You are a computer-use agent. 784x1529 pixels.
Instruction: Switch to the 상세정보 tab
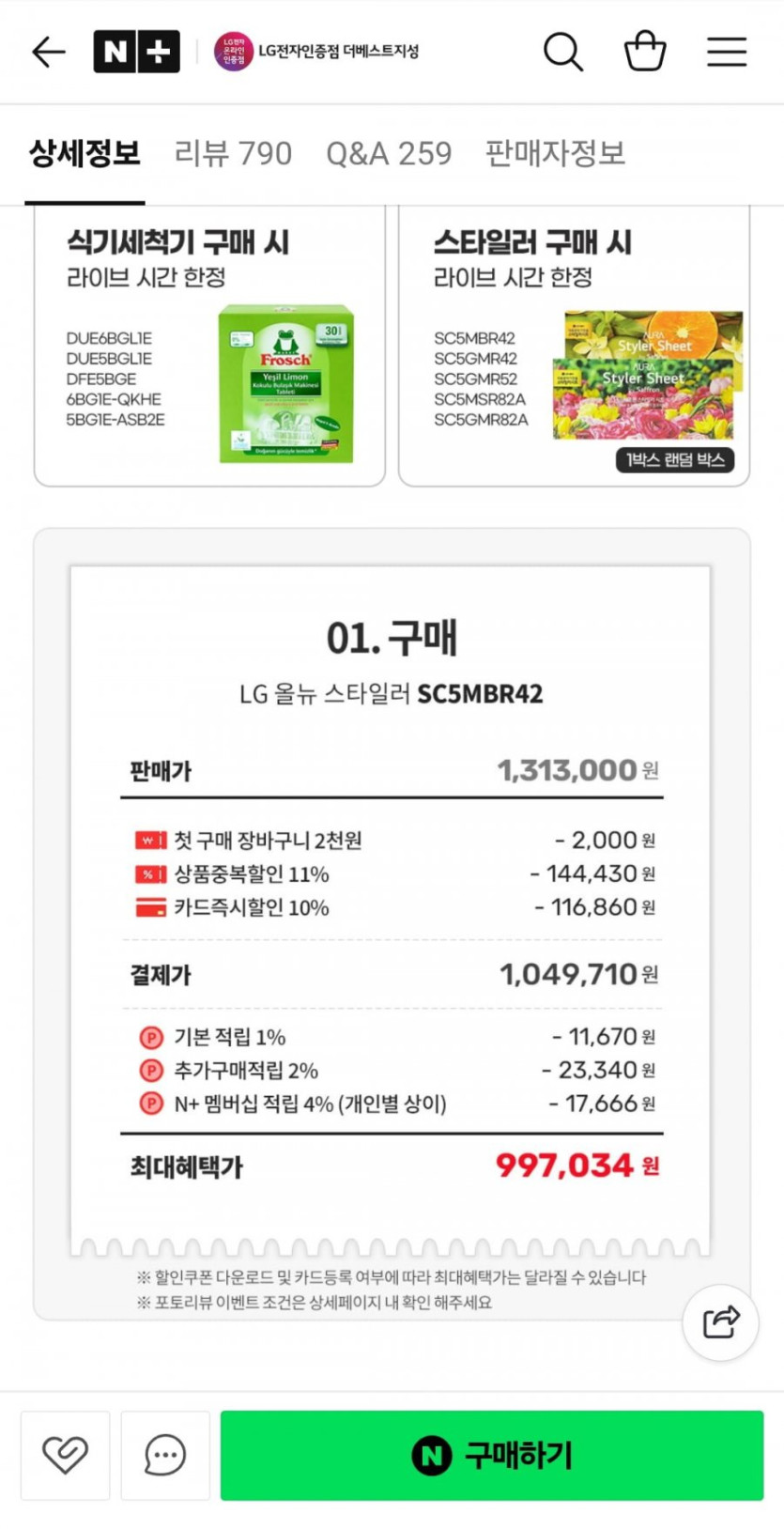[85, 153]
